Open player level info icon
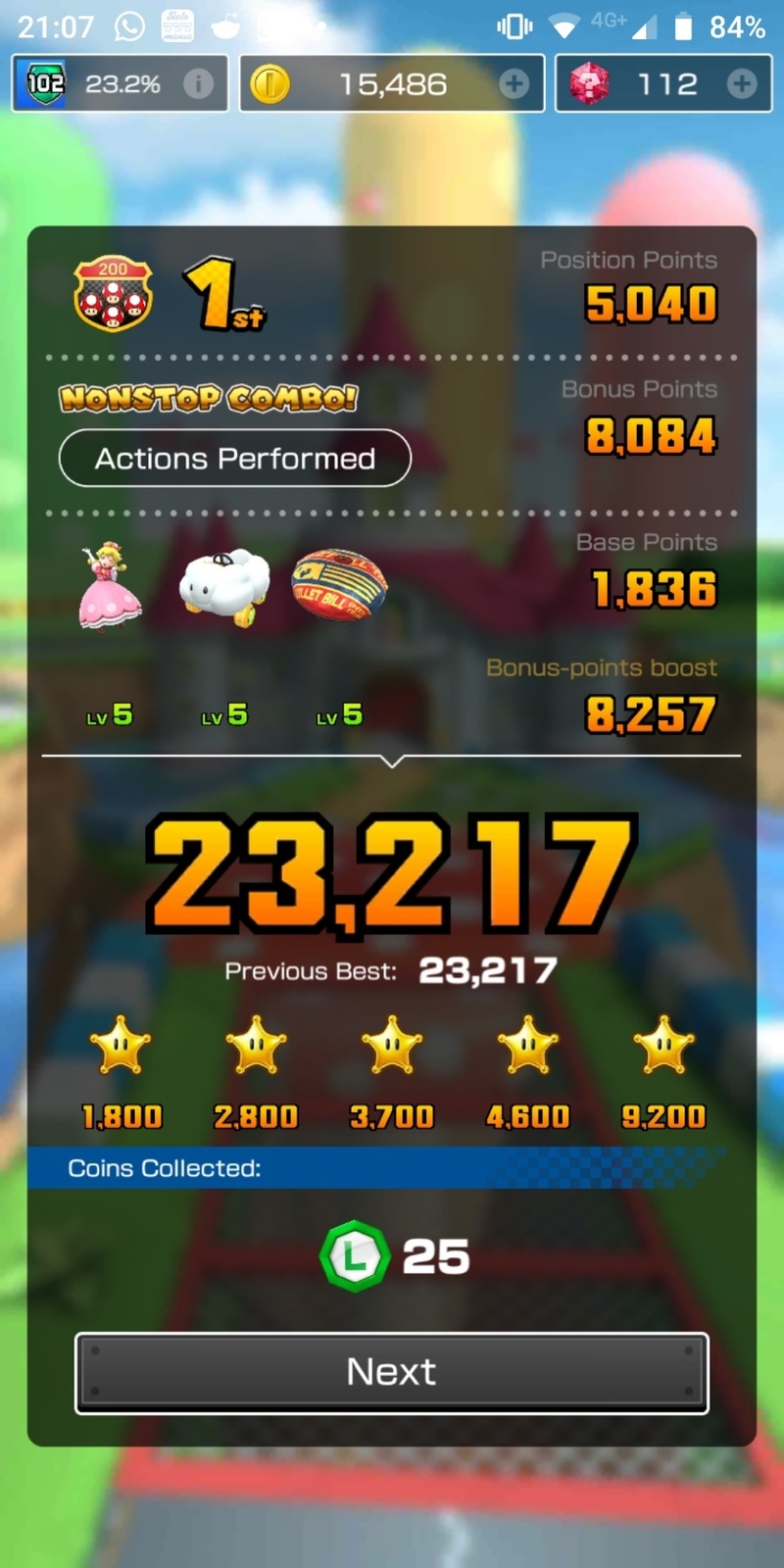This screenshot has height=1568, width=784. 199,84
